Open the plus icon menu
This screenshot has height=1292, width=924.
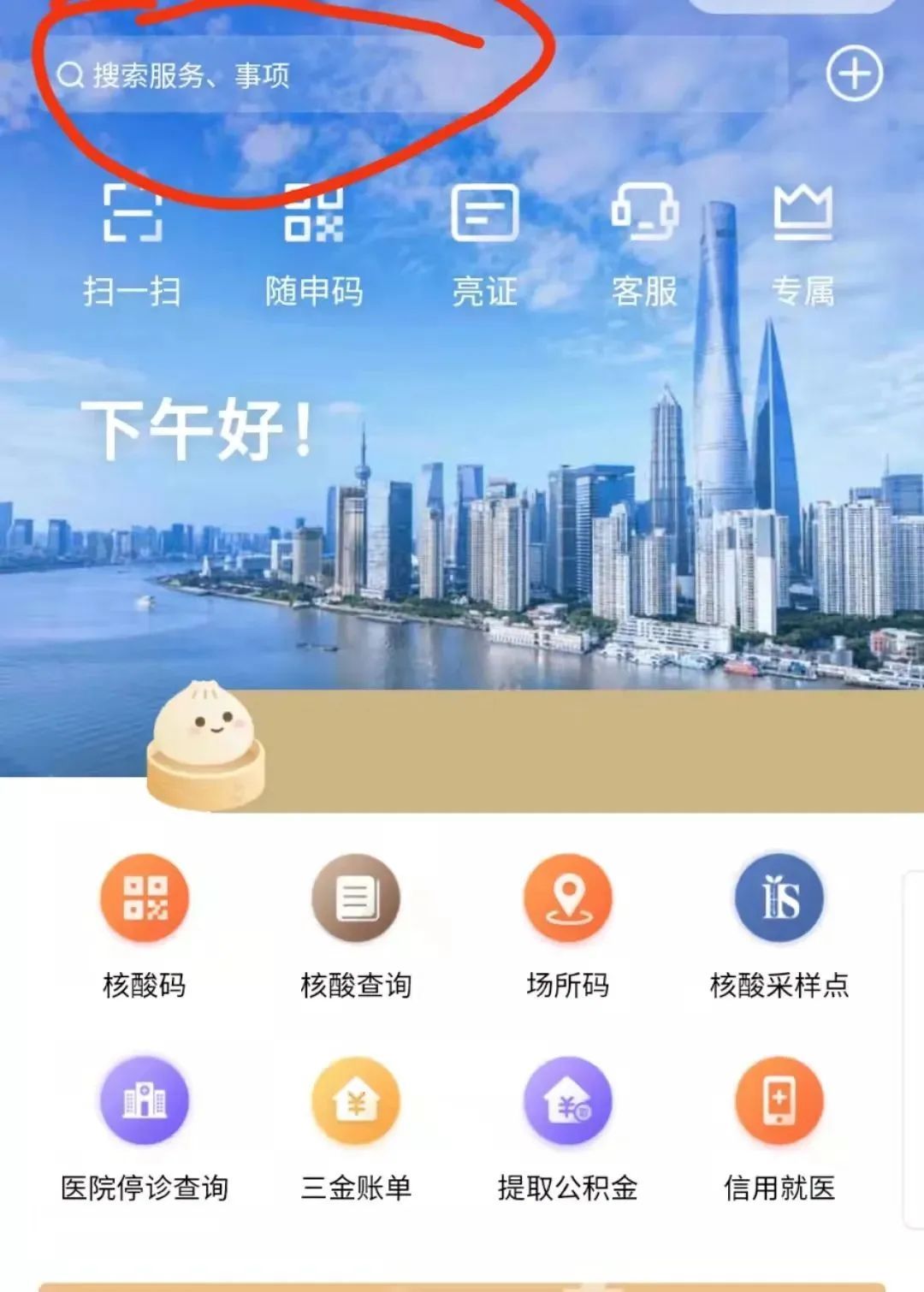pyautogui.click(x=854, y=74)
